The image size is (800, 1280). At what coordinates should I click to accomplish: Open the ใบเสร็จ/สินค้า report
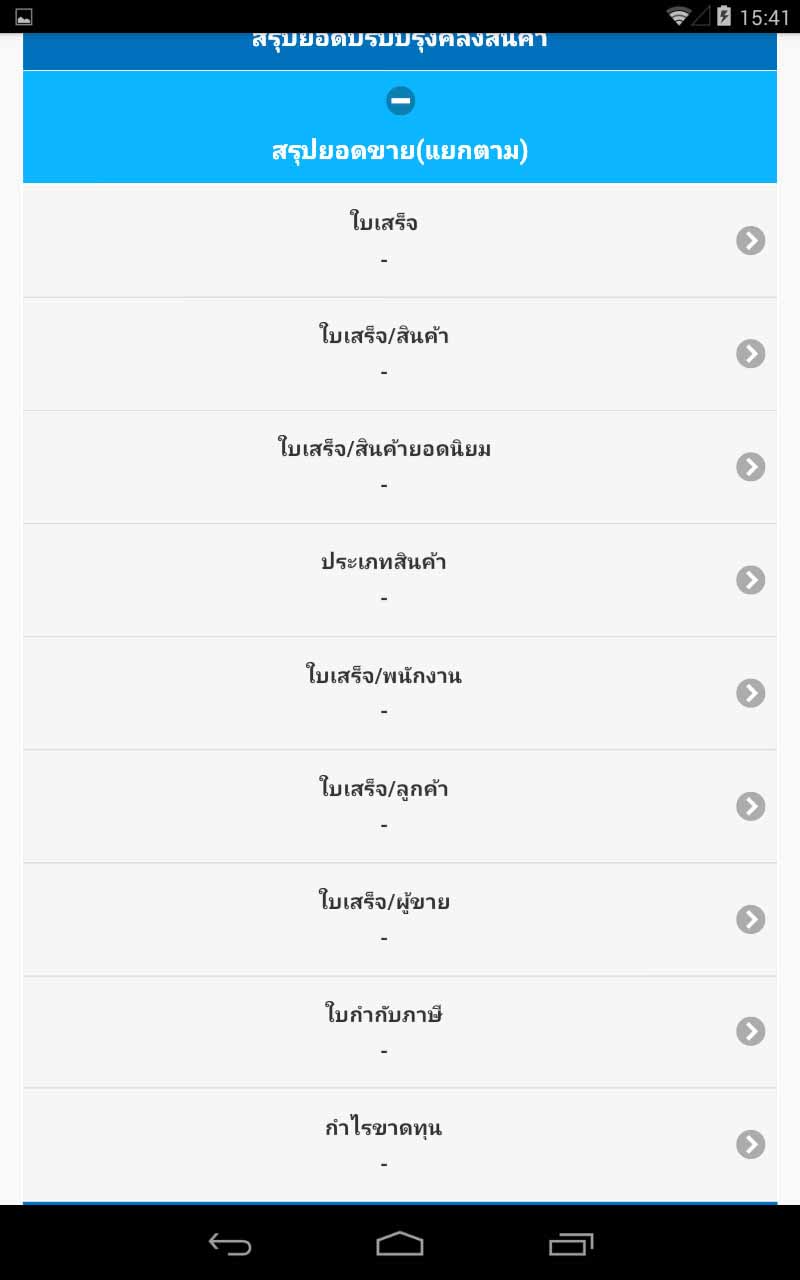click(400, 354)
